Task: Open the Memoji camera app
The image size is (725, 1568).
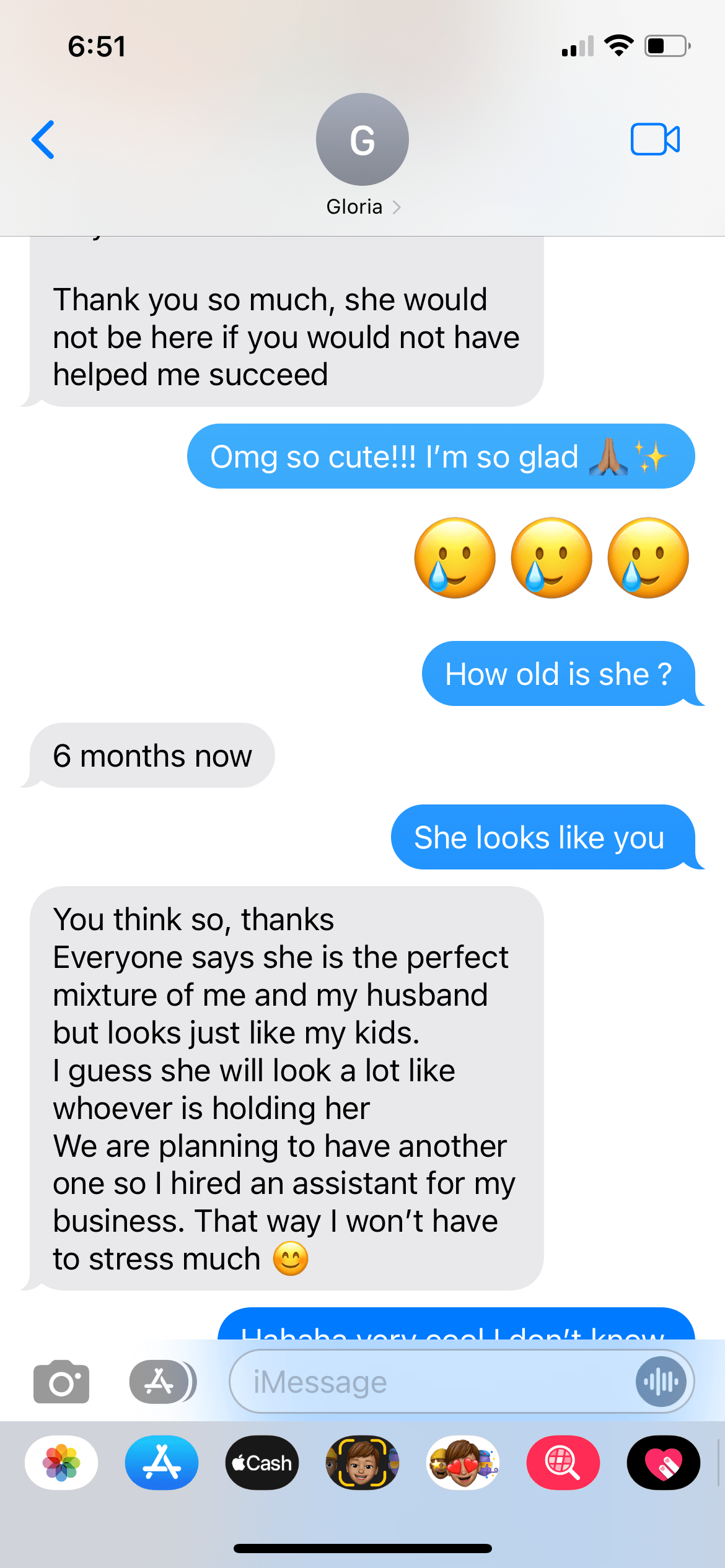Action: tap(362, 1463)
